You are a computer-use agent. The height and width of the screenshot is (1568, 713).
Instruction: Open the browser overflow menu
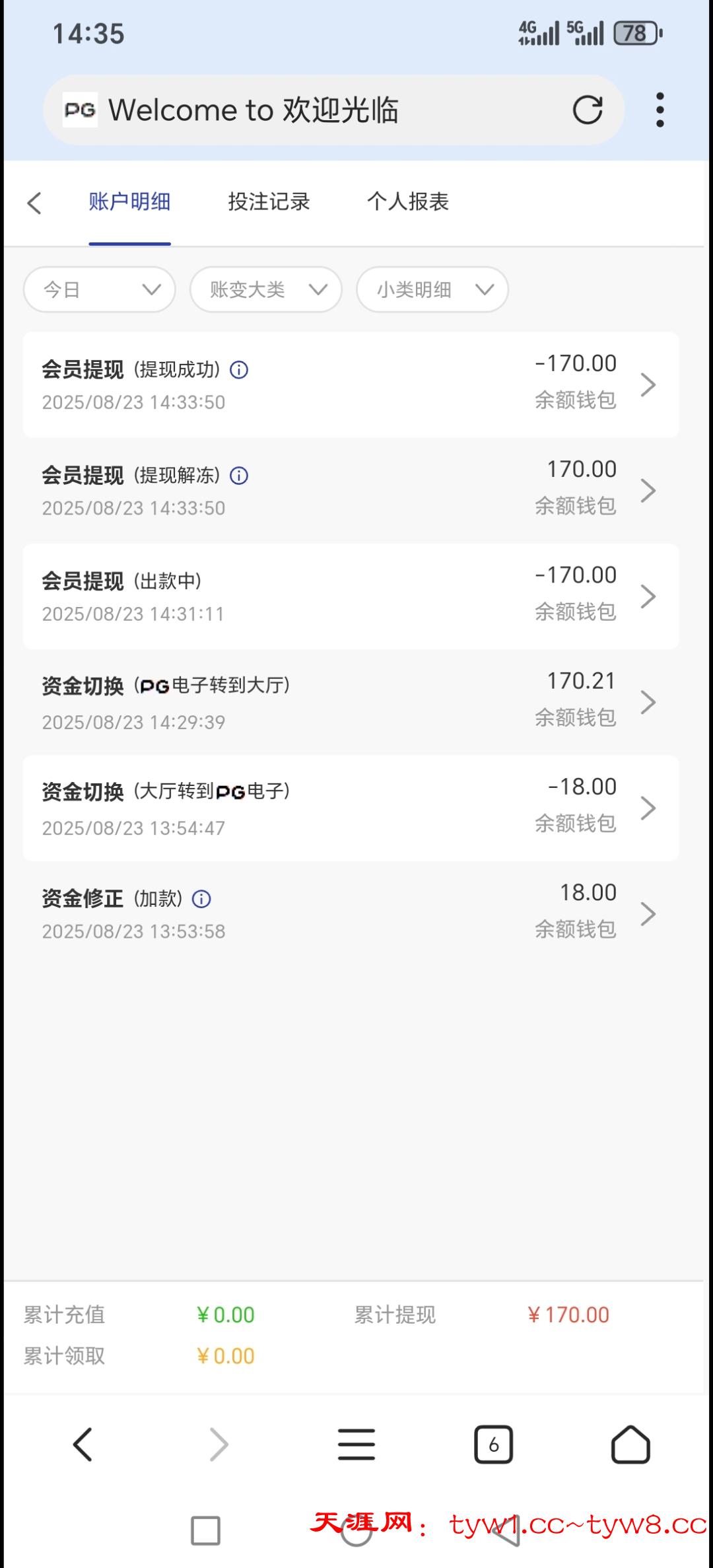[660, 110]
